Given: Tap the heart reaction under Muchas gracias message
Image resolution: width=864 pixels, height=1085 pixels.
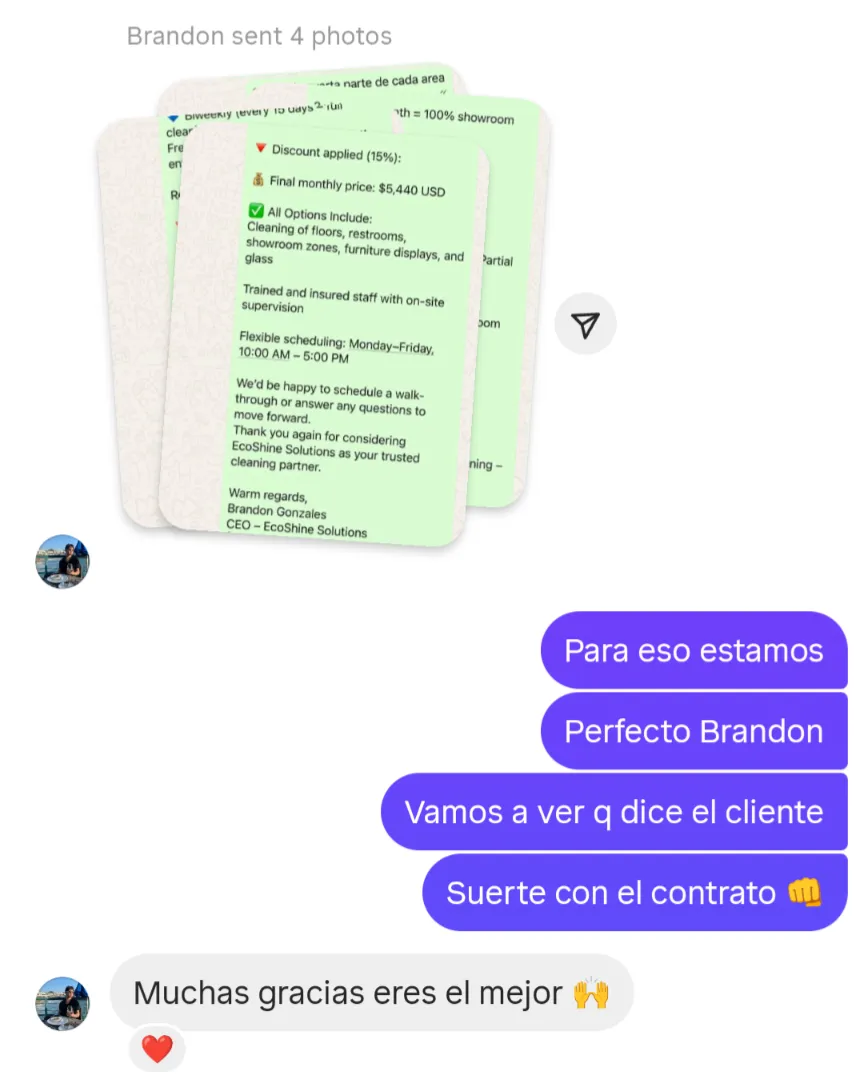Looking at the screenshot, I should [x=157, y=1049].
